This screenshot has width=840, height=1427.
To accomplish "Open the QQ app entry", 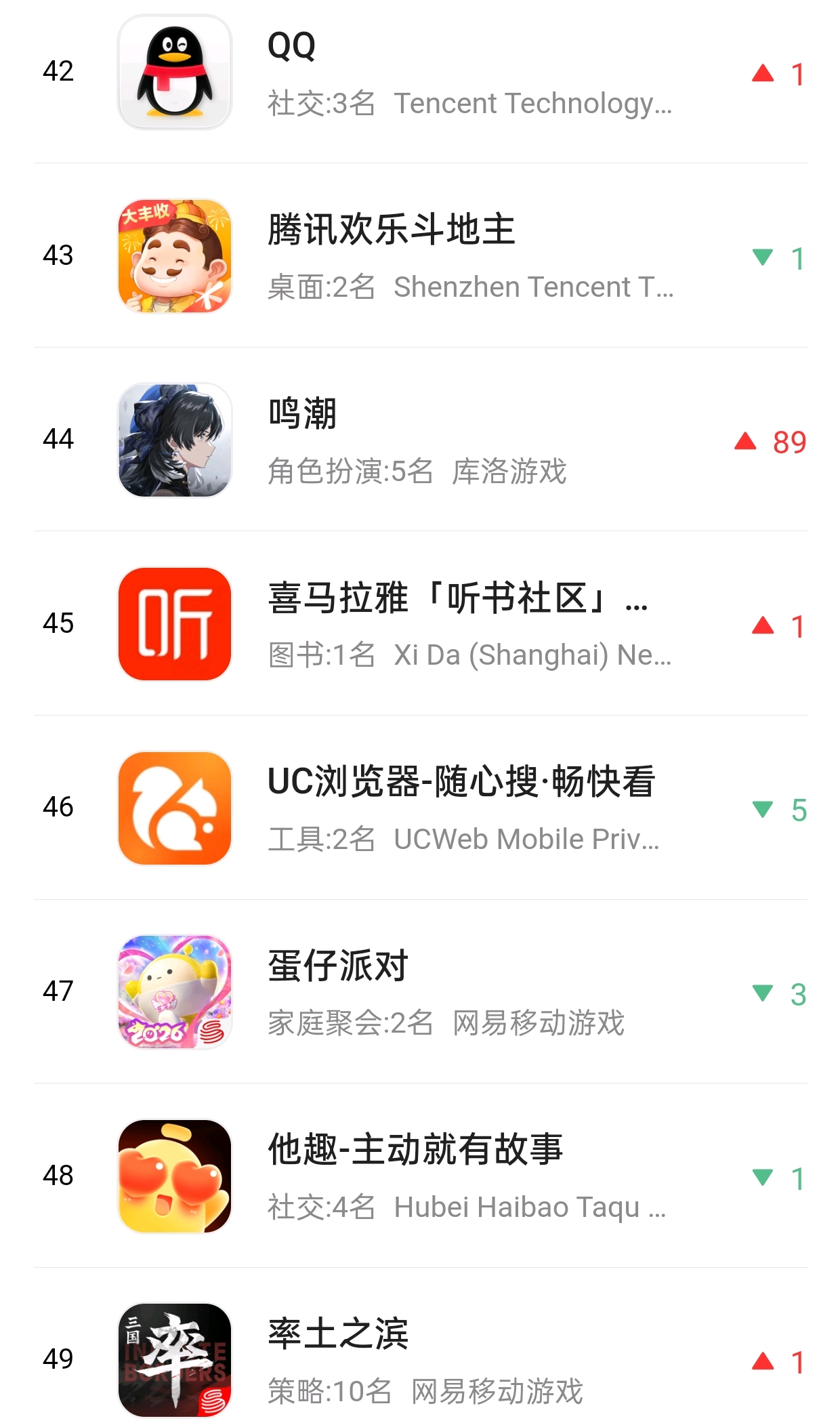I will coord(420,72).
